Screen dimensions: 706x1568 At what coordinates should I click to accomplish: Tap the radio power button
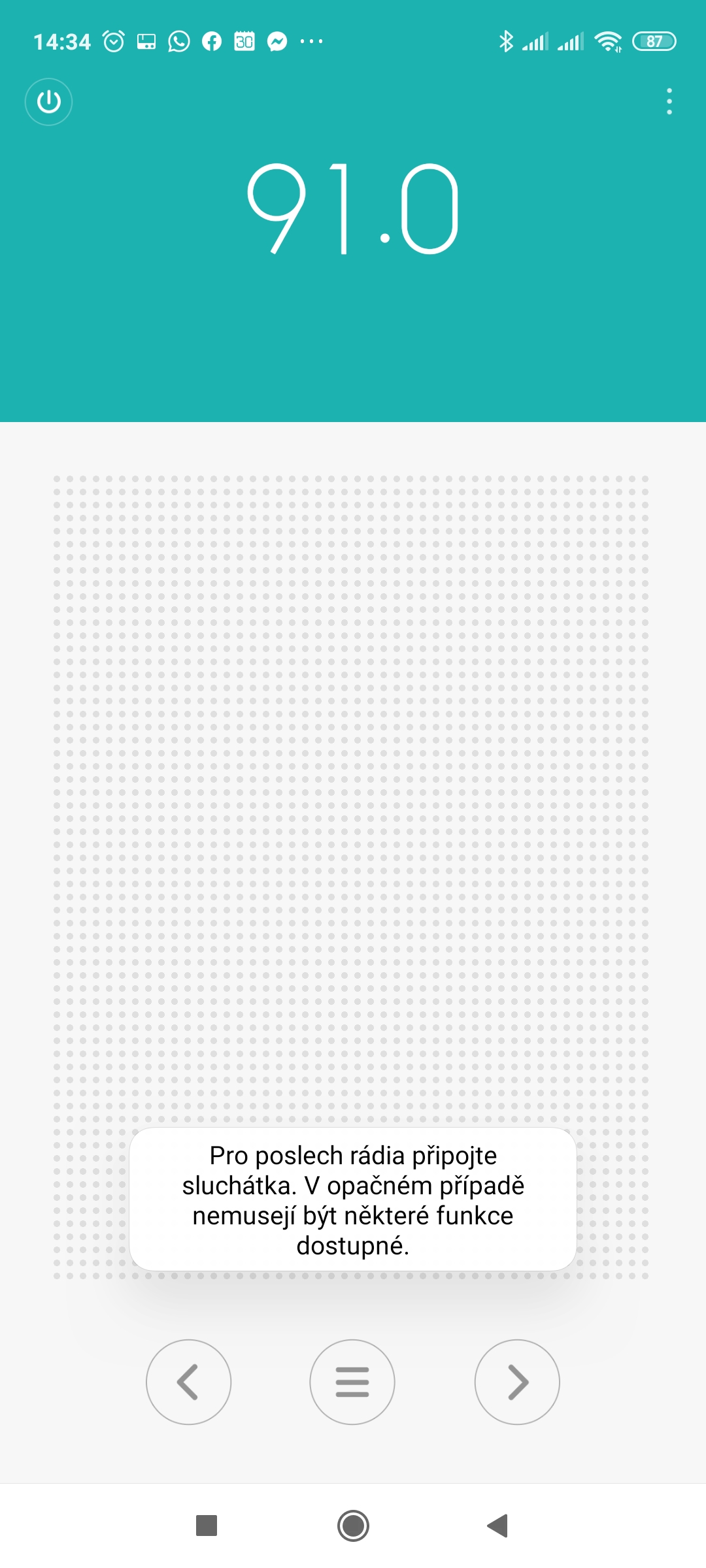pyautogui.click(x=48, y=102)
